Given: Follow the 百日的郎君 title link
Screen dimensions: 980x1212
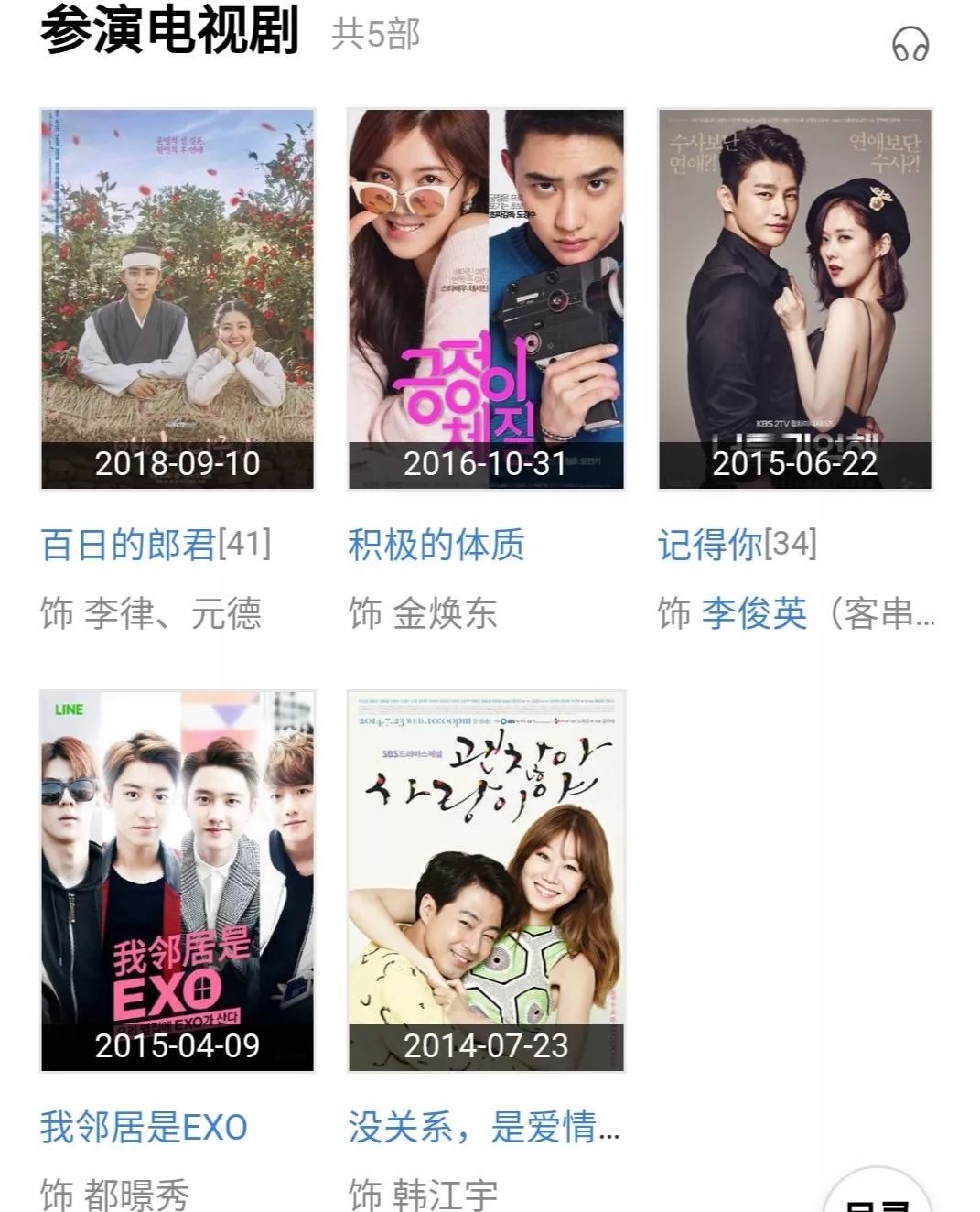Looking at the screenshot, I should pyautogui.click(x=128, y=545).
